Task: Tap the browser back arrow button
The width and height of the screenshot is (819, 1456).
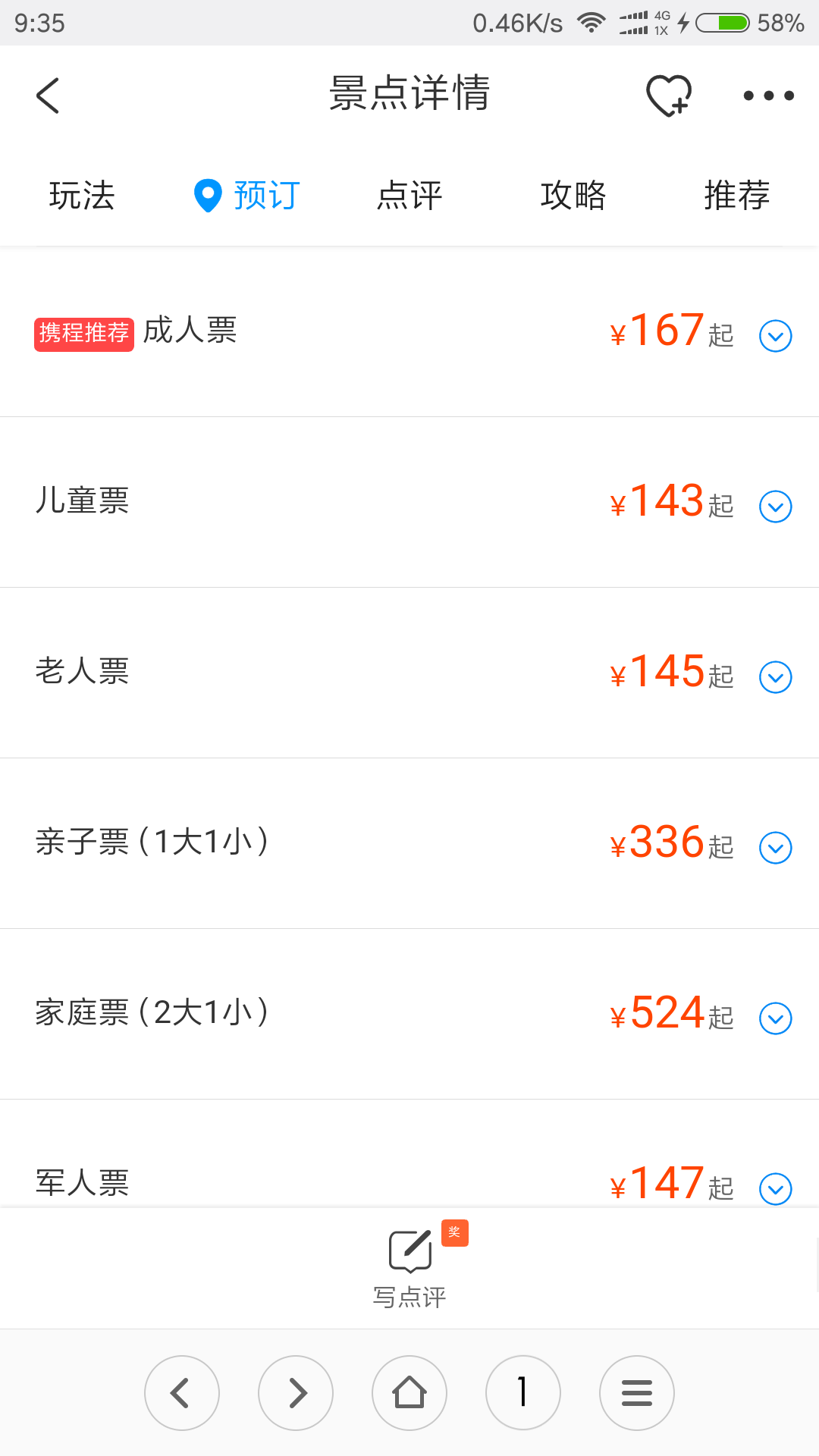Action: [x=182, y=1392]
